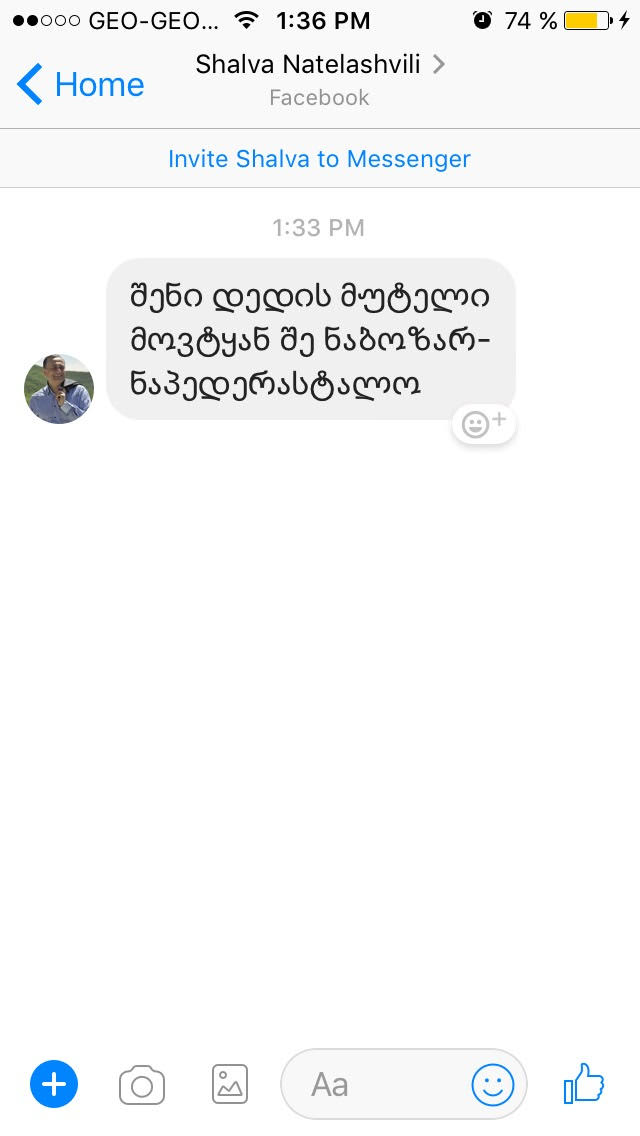Send a thumbs up like
This screenshot has height=1136, width=640.
pos(584,1082)
